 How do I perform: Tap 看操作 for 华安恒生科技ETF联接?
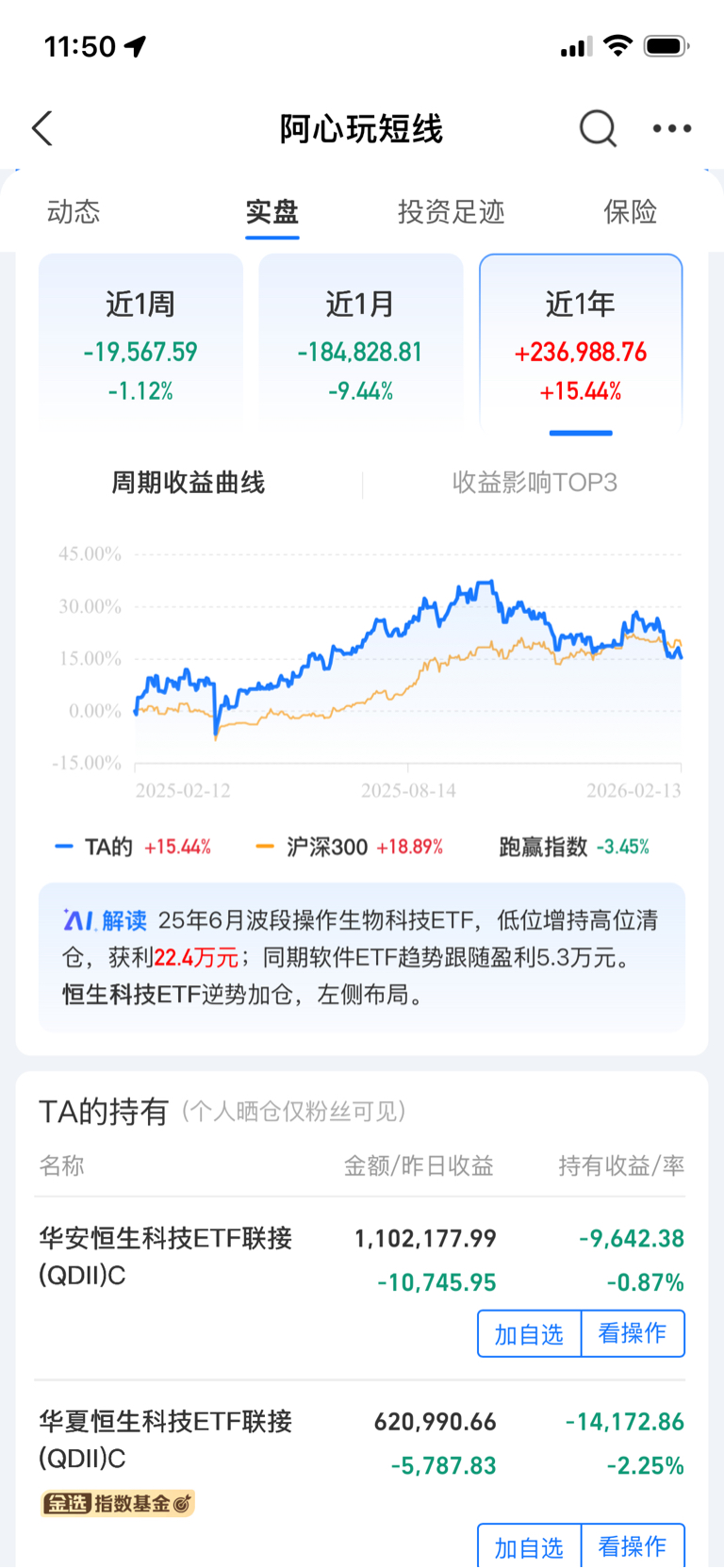point(633,1334)
